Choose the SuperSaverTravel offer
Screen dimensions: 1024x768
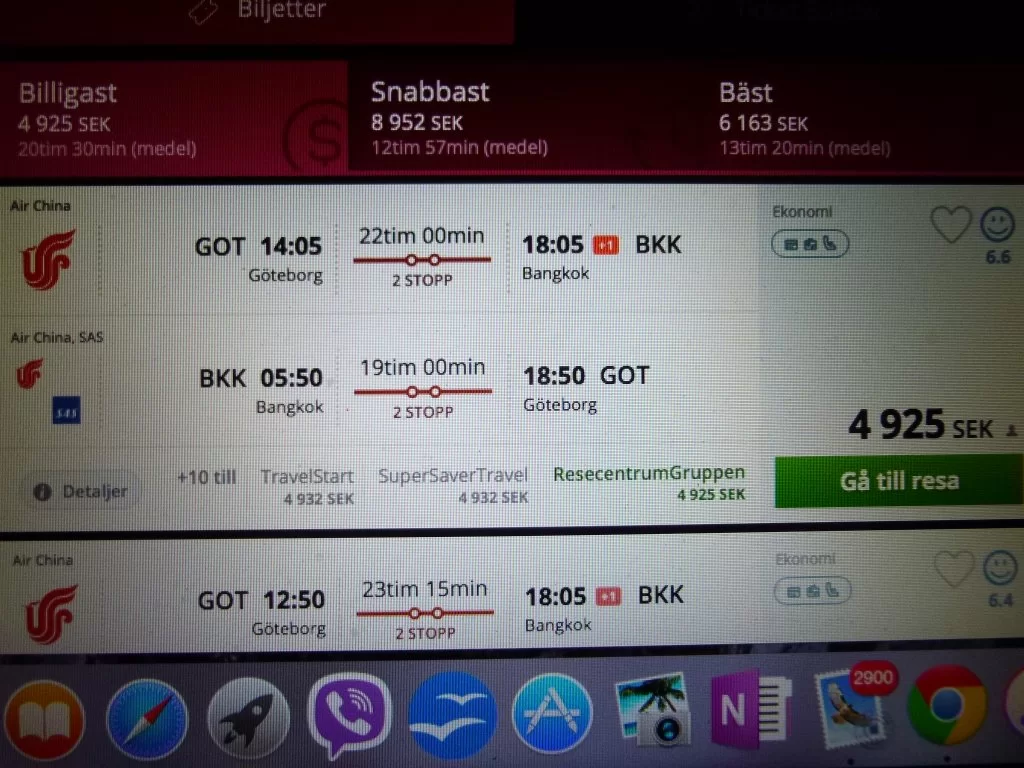pos(453,485)
